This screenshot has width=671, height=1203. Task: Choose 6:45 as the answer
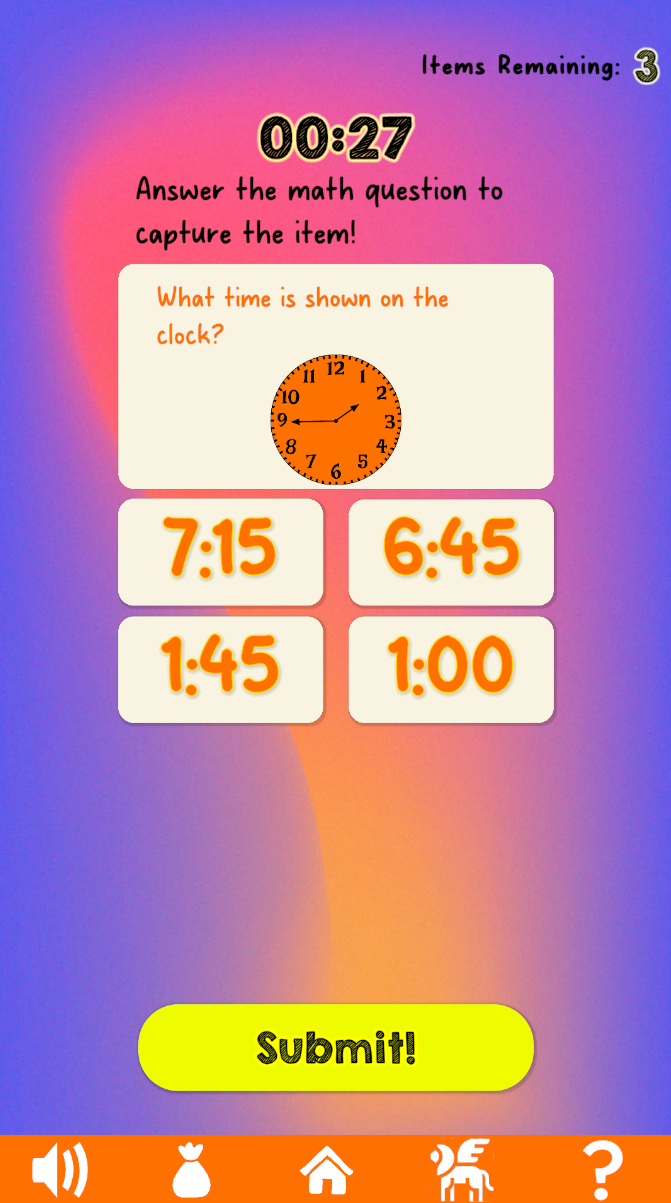(x=450, y=552)
